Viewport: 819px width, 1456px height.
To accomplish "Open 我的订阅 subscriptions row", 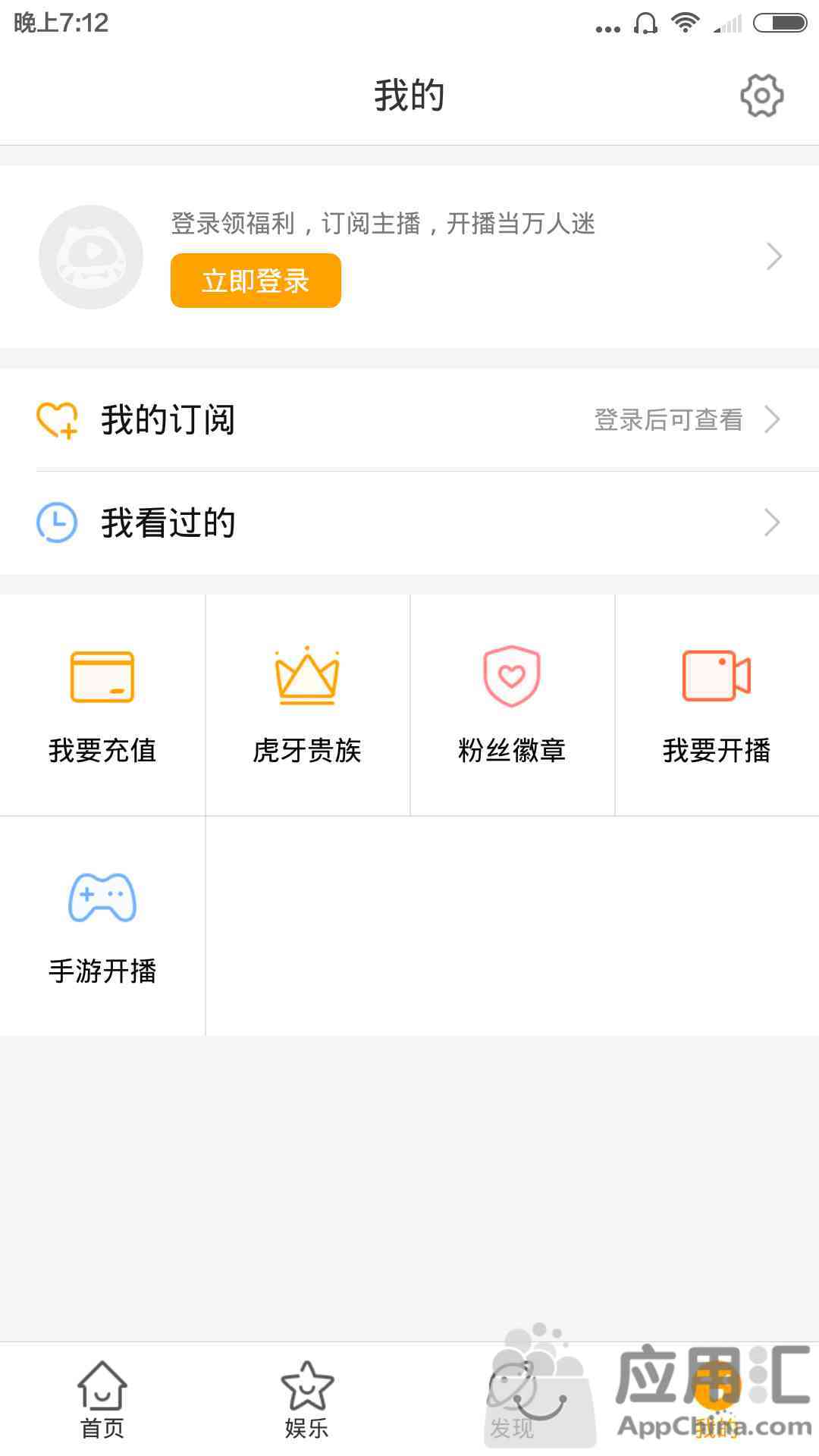I will (409, 419).
